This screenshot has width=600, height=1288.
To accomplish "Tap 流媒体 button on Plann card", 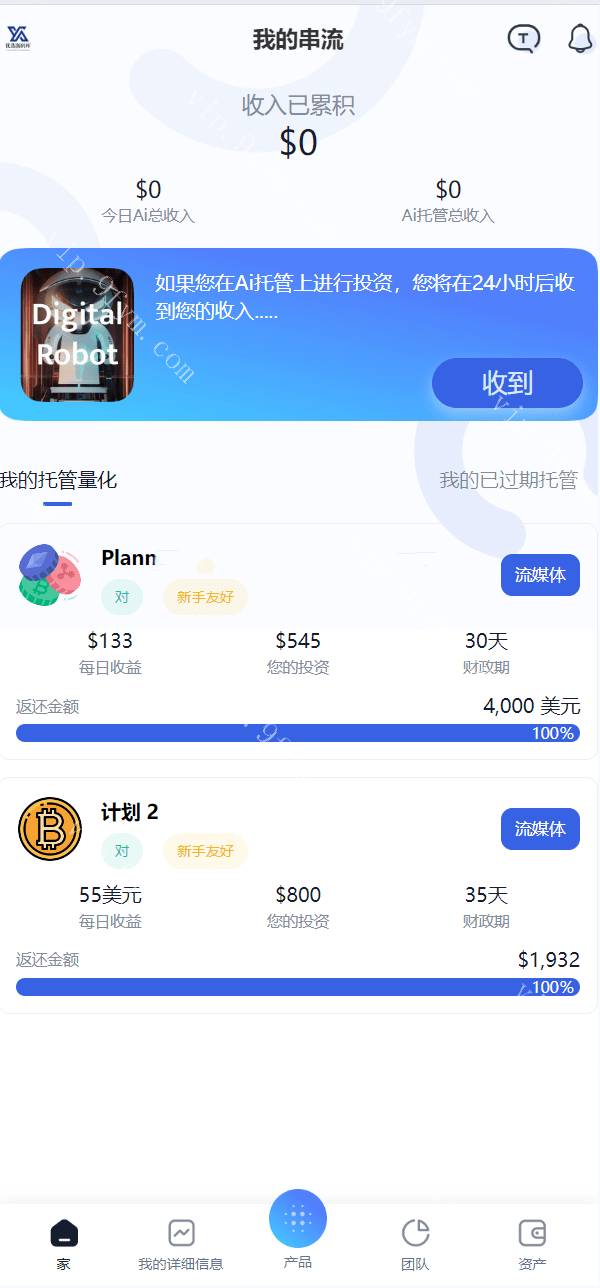I will pyautogui.click(x=540, y=575).
